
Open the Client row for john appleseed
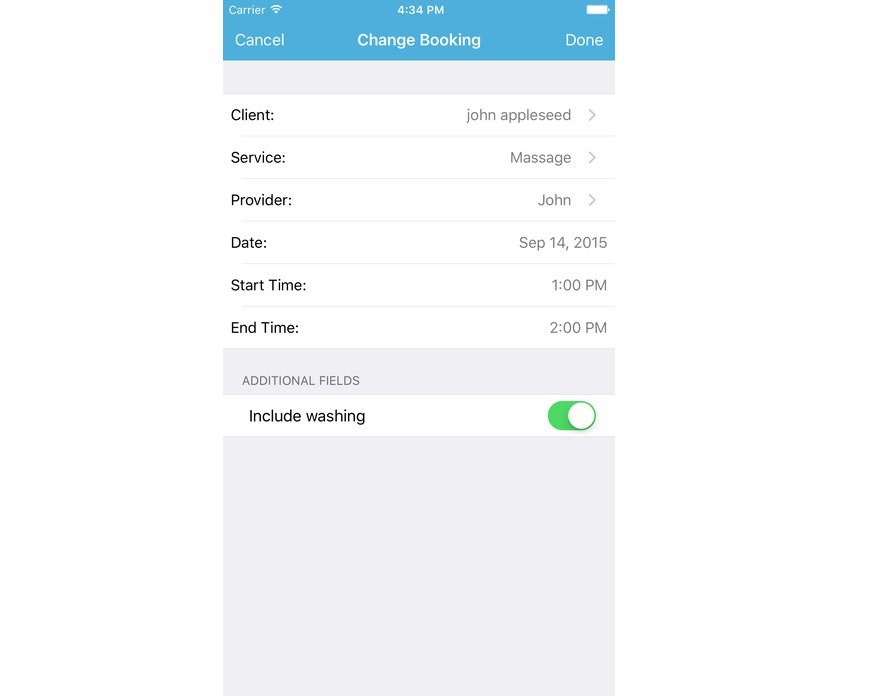pos(418,115)
